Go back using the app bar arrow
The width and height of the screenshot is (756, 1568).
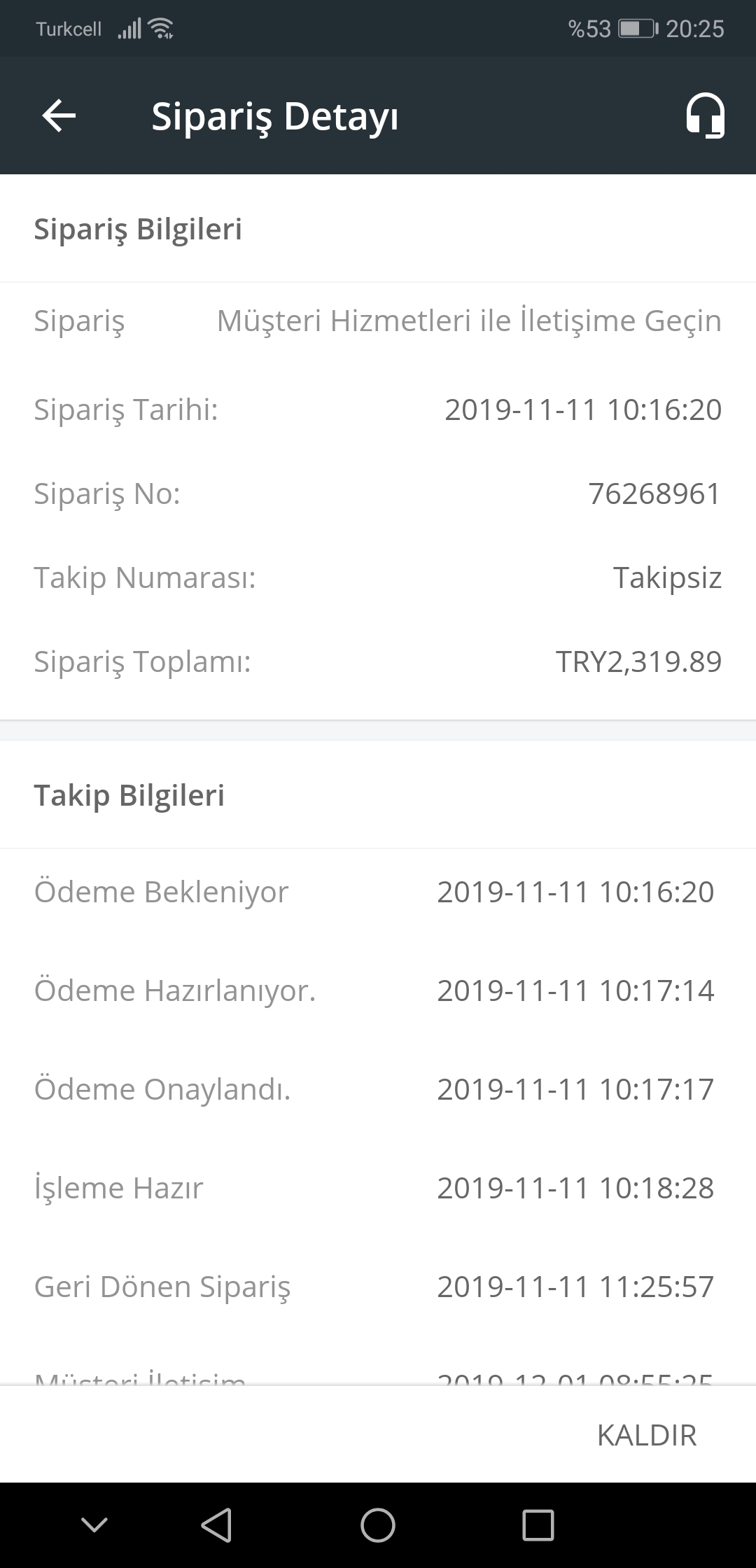59,115
